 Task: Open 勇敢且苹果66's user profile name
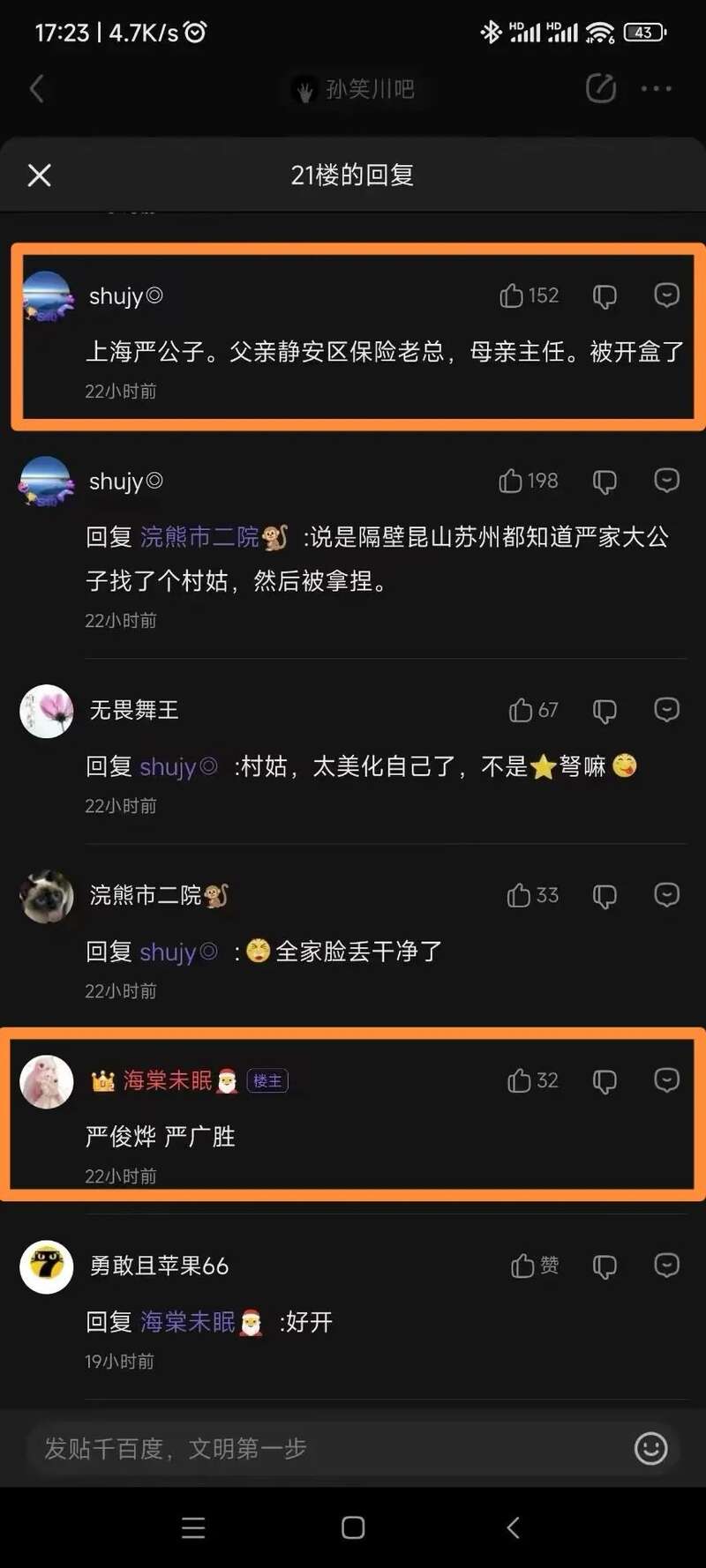point(159,1266)
